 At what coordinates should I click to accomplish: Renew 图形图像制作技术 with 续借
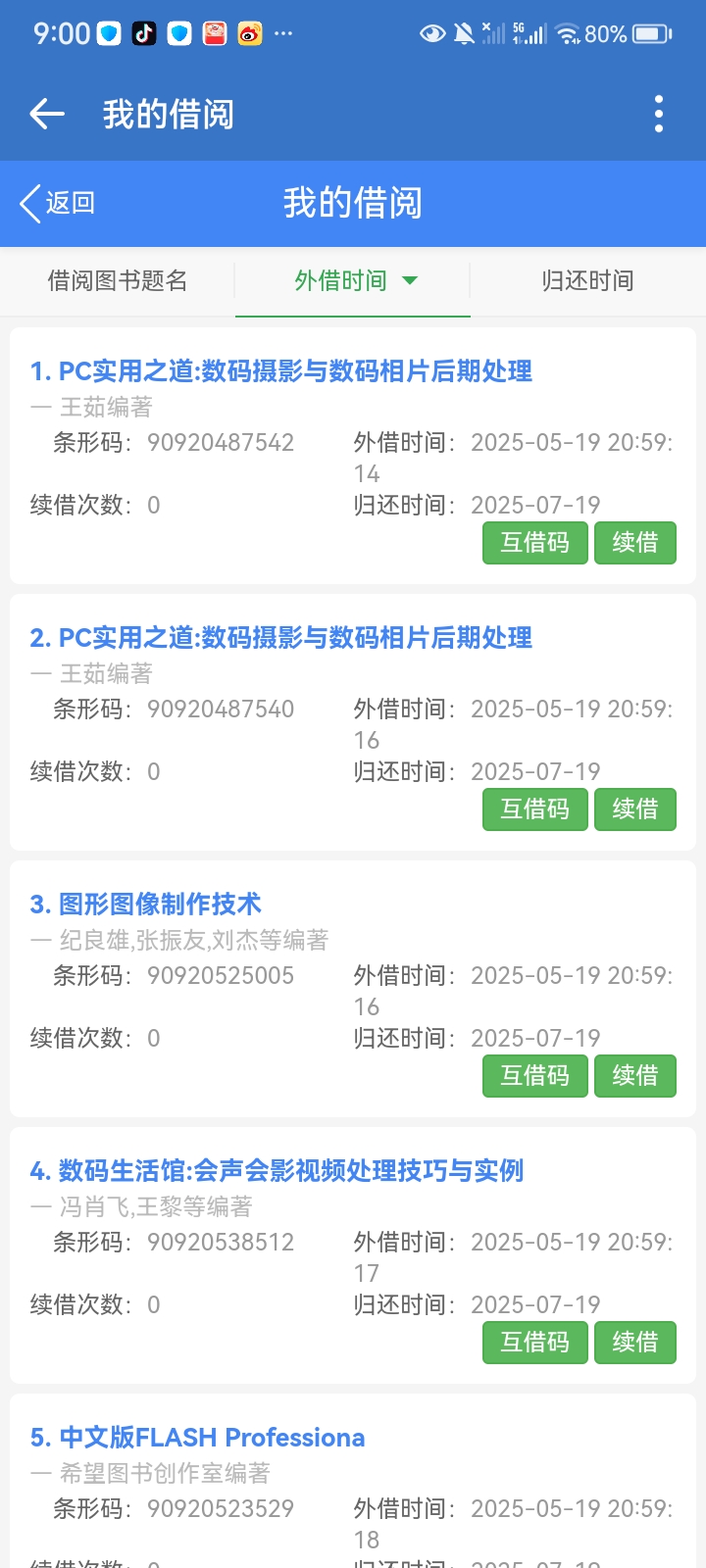(x=634, y=1076)
